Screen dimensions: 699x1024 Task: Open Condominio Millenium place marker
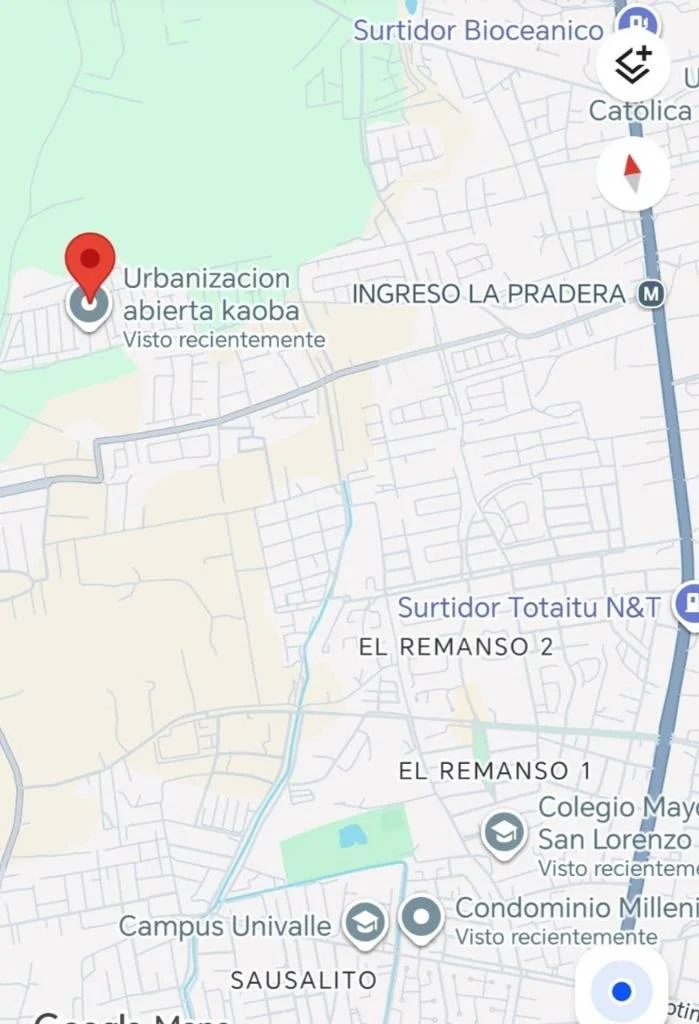pos(421,917)
